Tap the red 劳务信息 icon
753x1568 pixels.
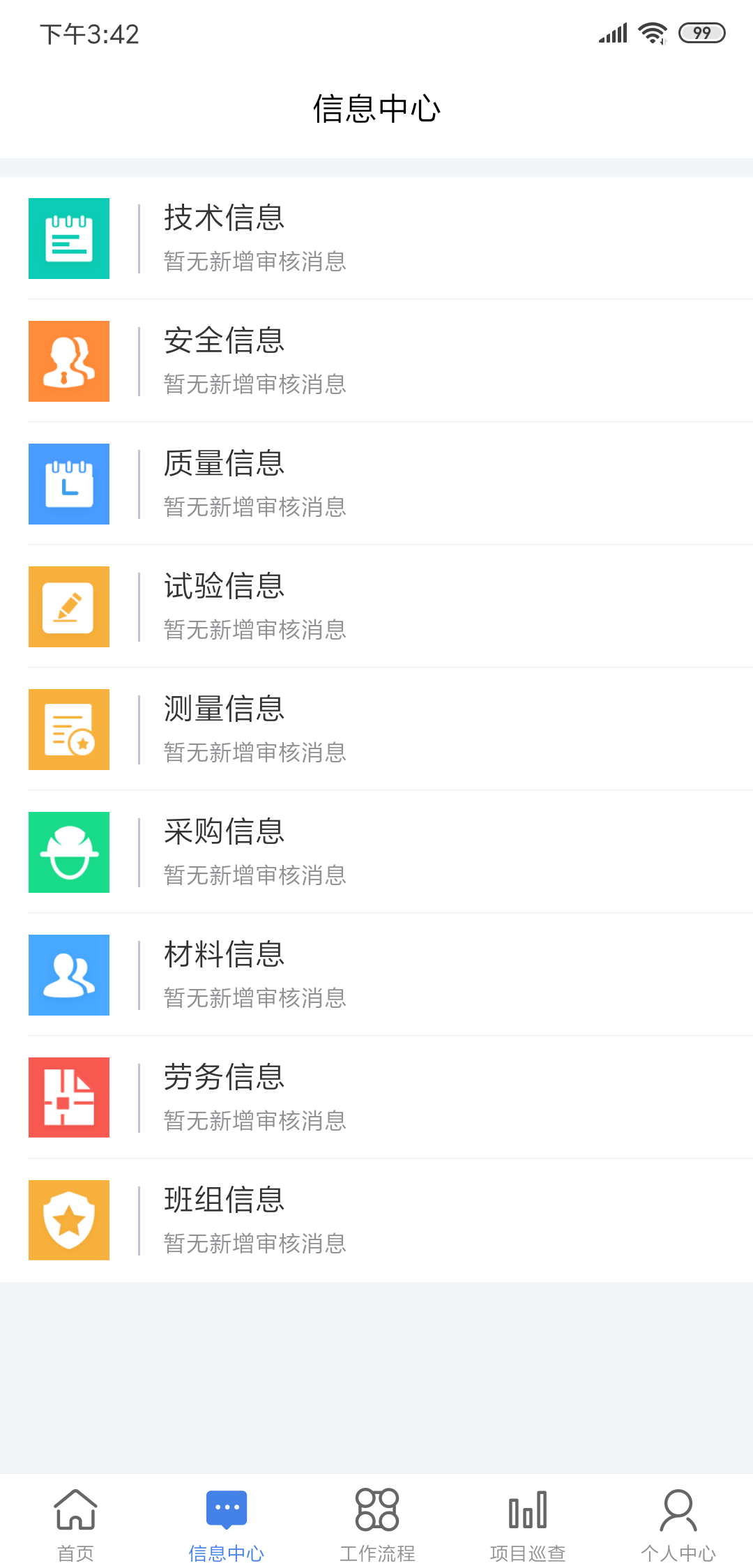[x=68, y=1097]
